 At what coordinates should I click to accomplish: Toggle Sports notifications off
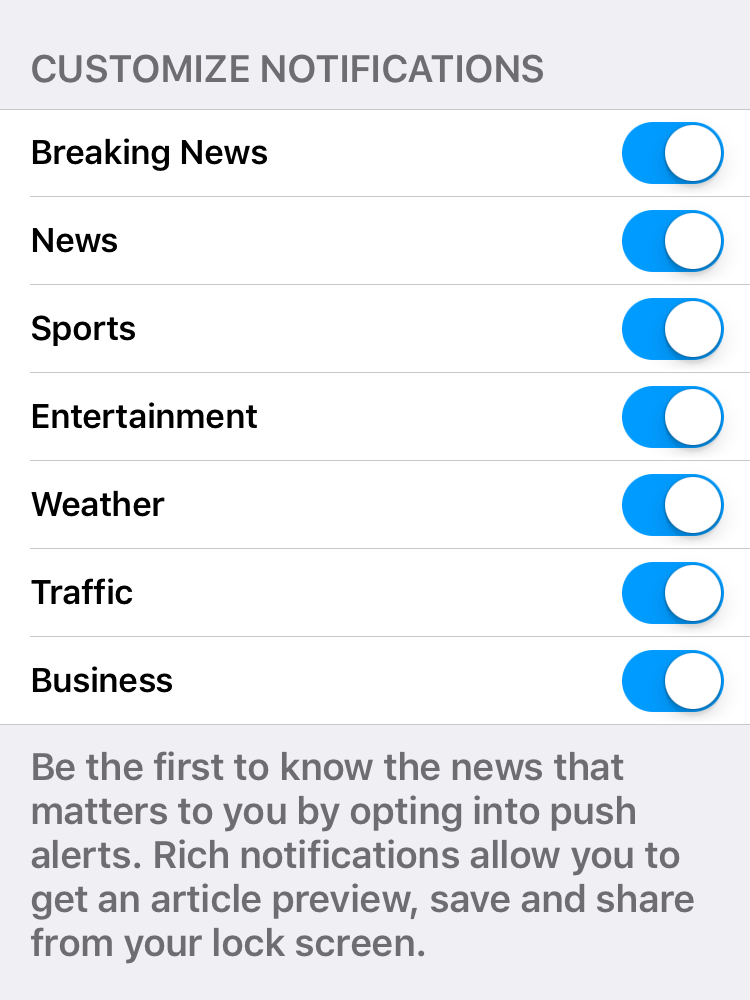(672, 329)
